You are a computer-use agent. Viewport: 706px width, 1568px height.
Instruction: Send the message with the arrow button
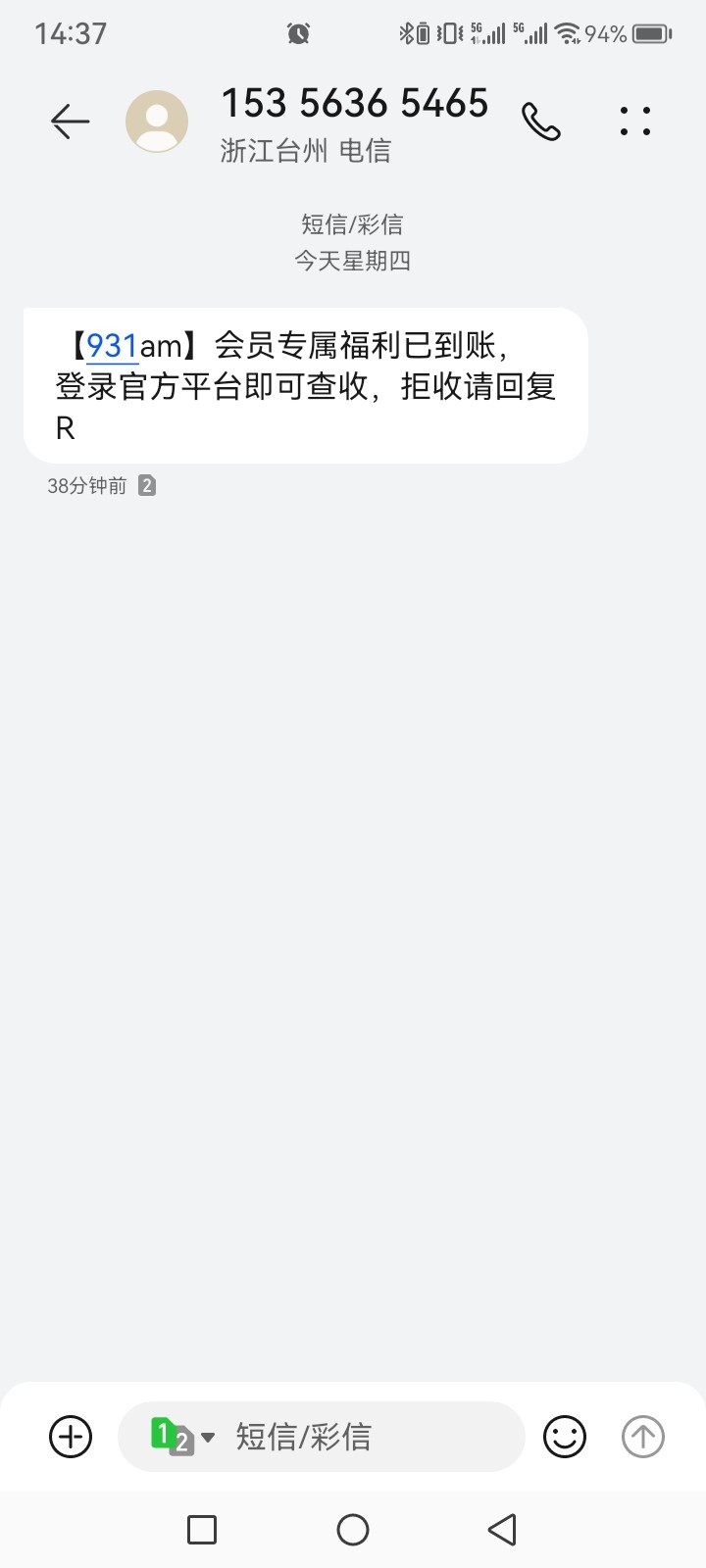(x=643, y=1437)
